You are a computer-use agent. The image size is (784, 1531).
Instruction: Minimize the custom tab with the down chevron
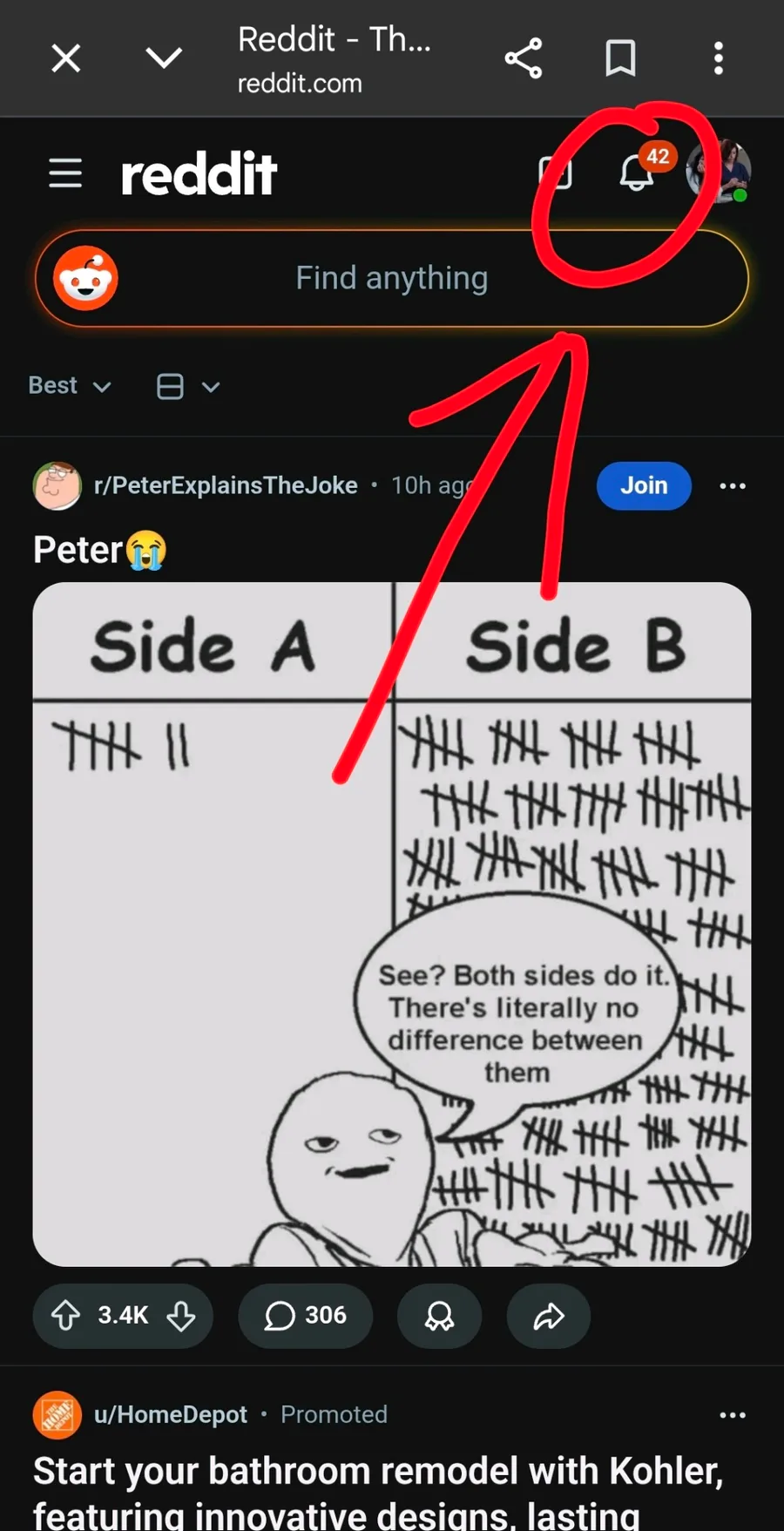click(x=164, y=58)
